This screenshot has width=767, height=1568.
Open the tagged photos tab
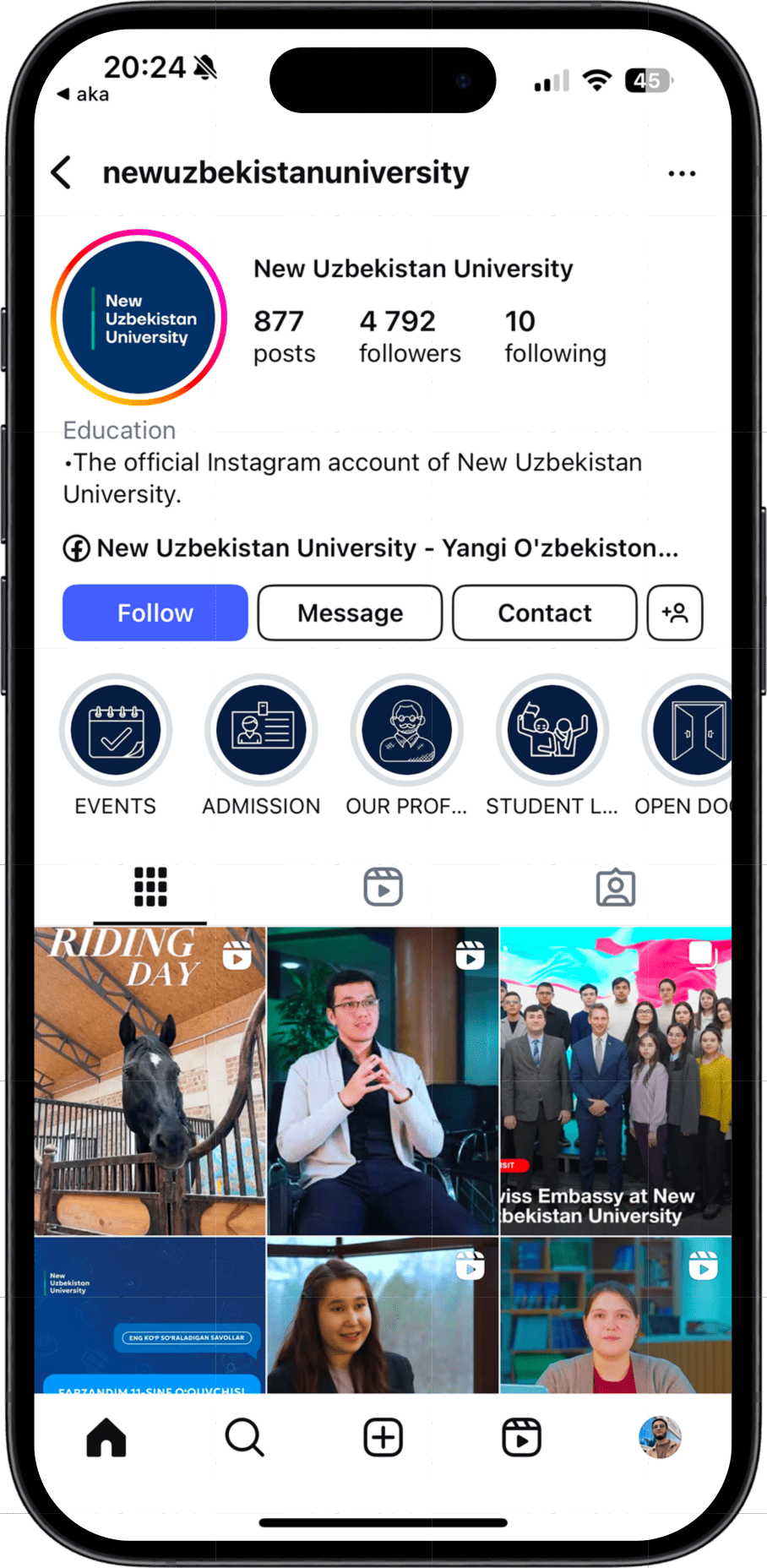point(616,886)
